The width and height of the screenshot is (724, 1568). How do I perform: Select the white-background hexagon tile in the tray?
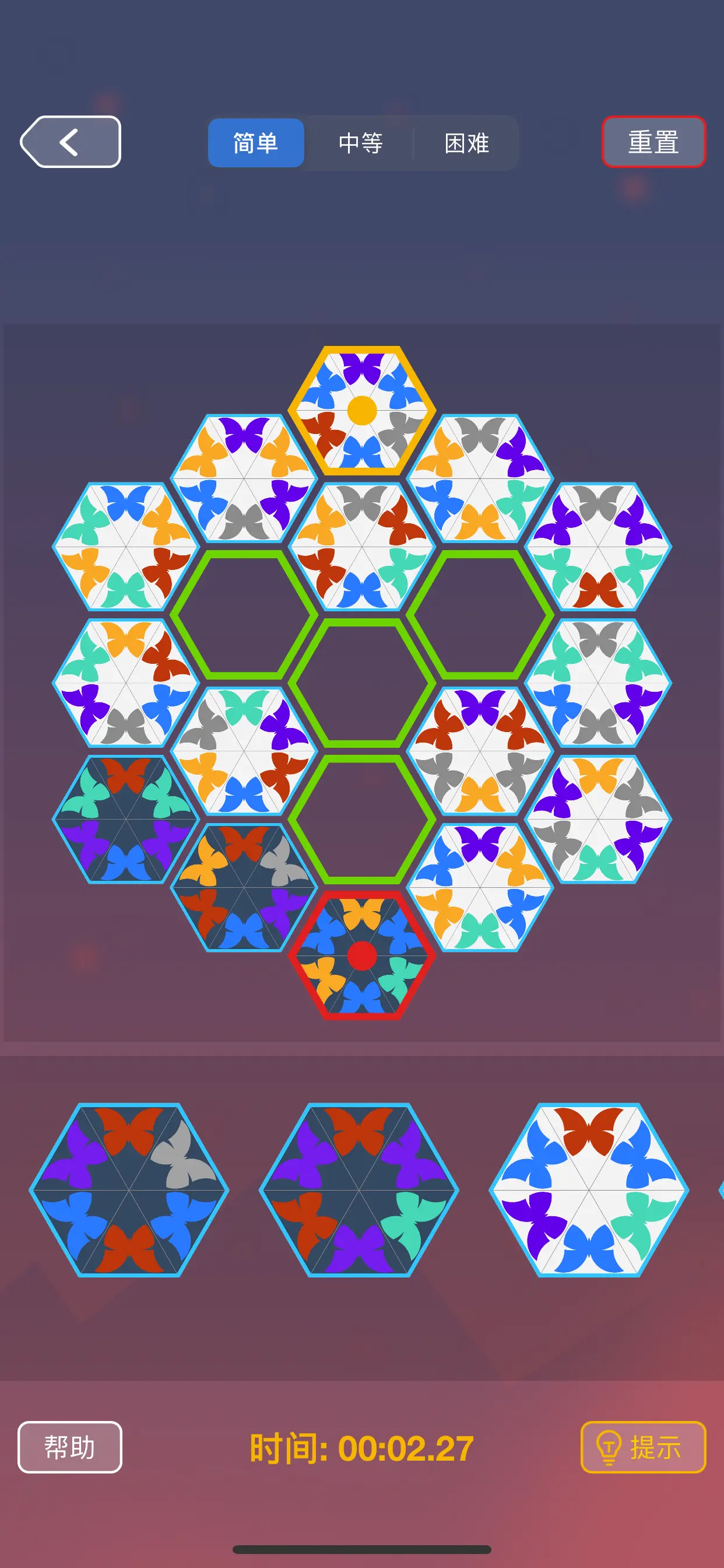[x=589, y=1189]
